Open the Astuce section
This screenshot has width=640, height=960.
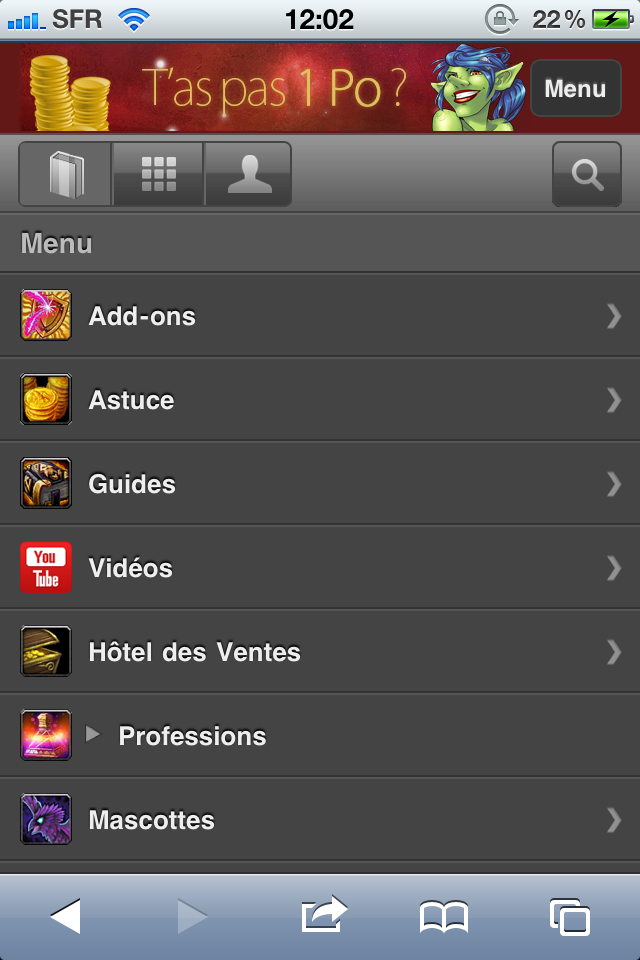tap(320, 400)
